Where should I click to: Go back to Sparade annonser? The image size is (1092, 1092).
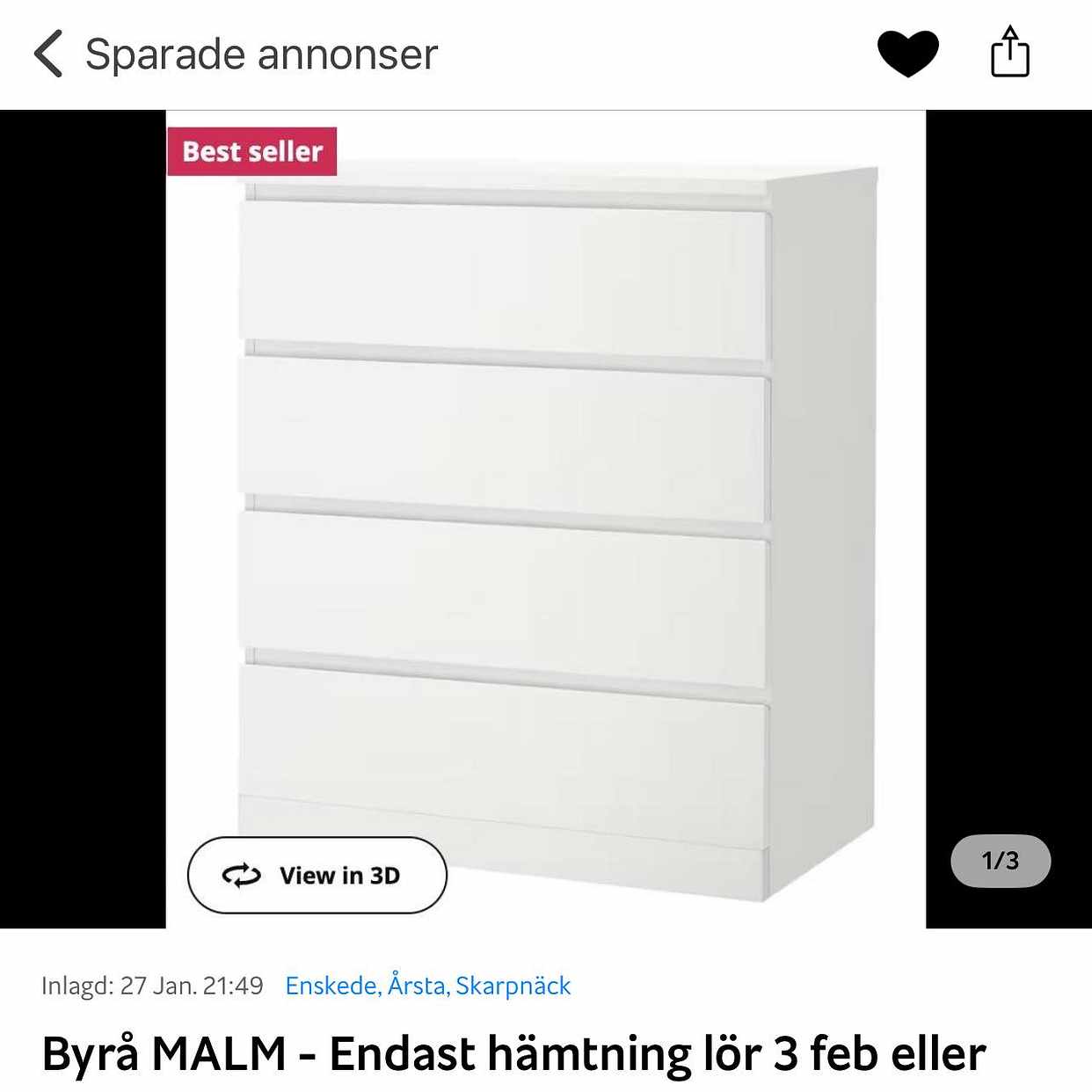pyautogui.click(x=49, y=54)
